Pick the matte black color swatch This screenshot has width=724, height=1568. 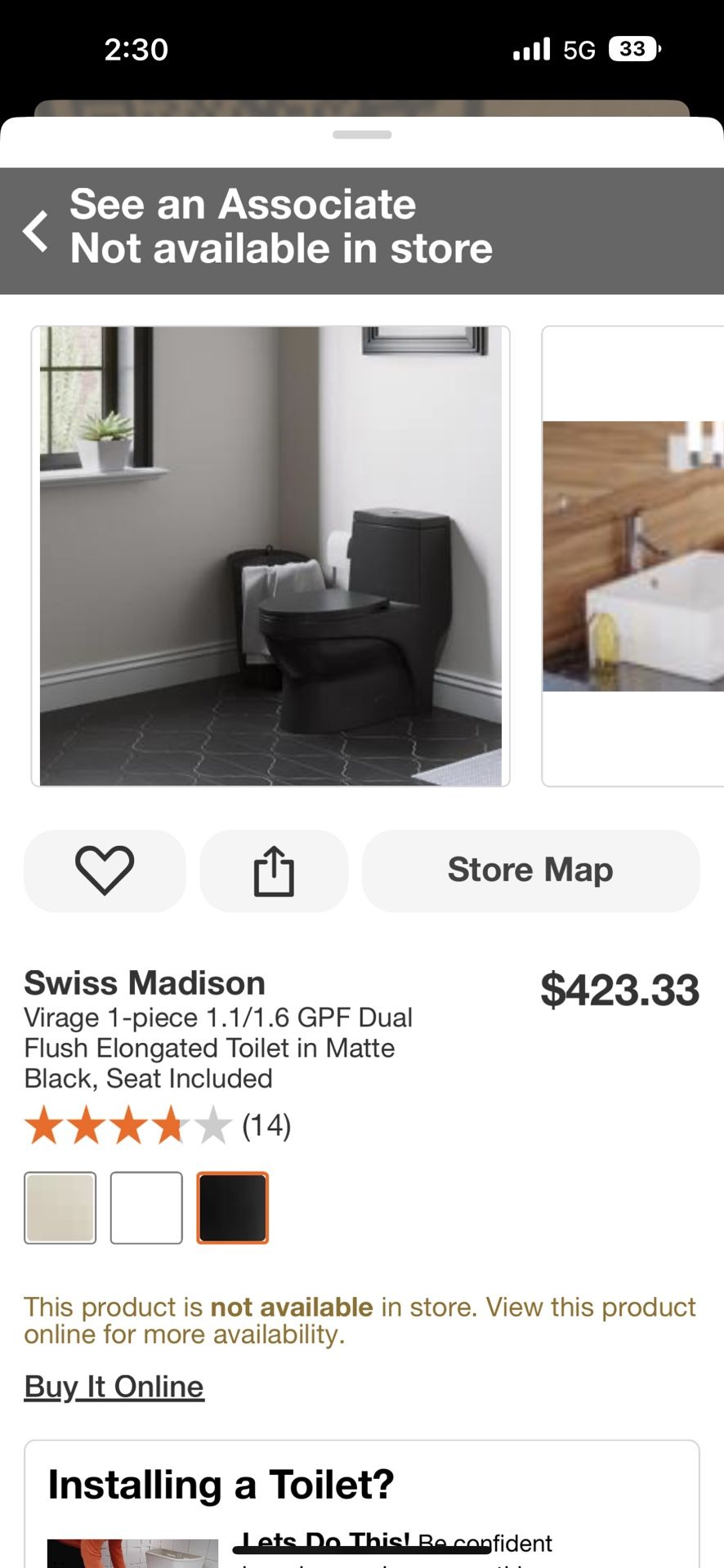[233, 1208]
